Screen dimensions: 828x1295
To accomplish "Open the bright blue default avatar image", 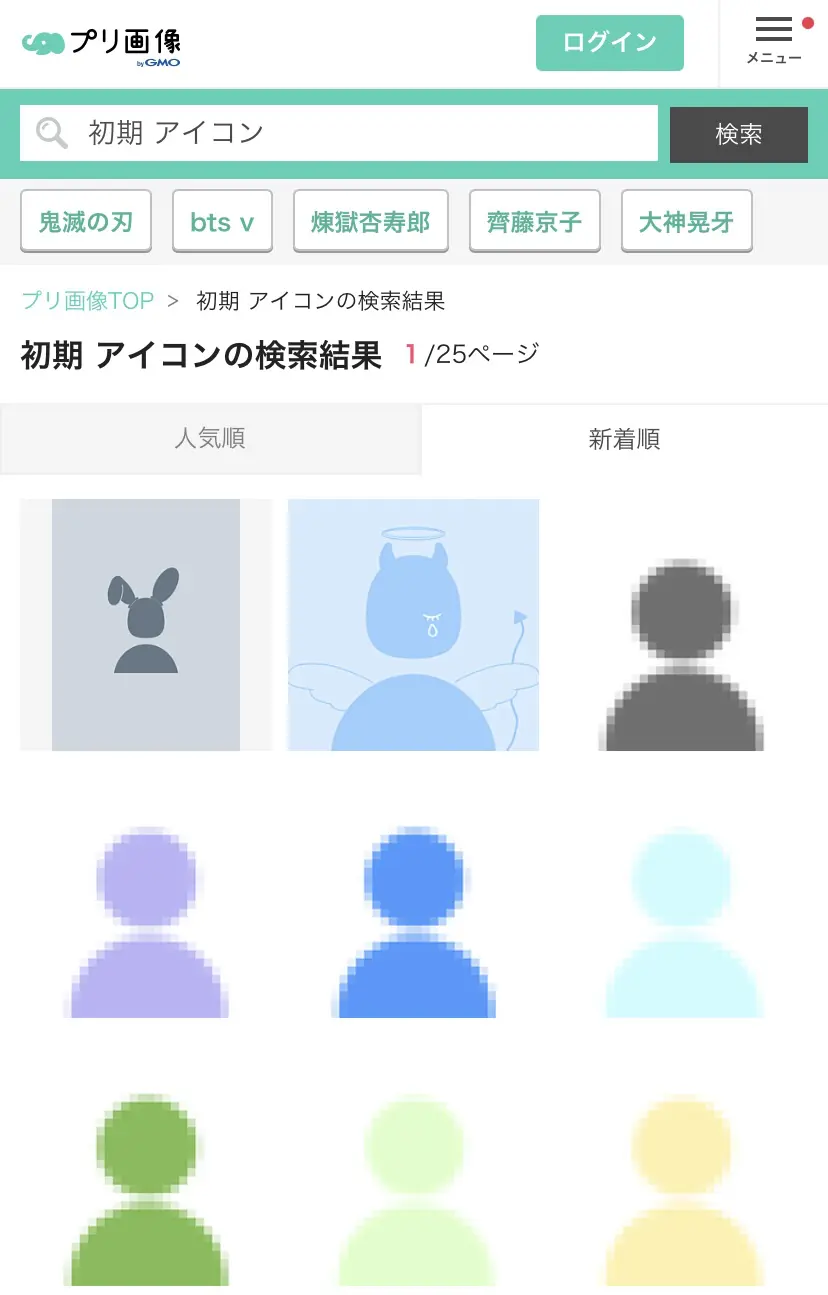I will point(413,920).
